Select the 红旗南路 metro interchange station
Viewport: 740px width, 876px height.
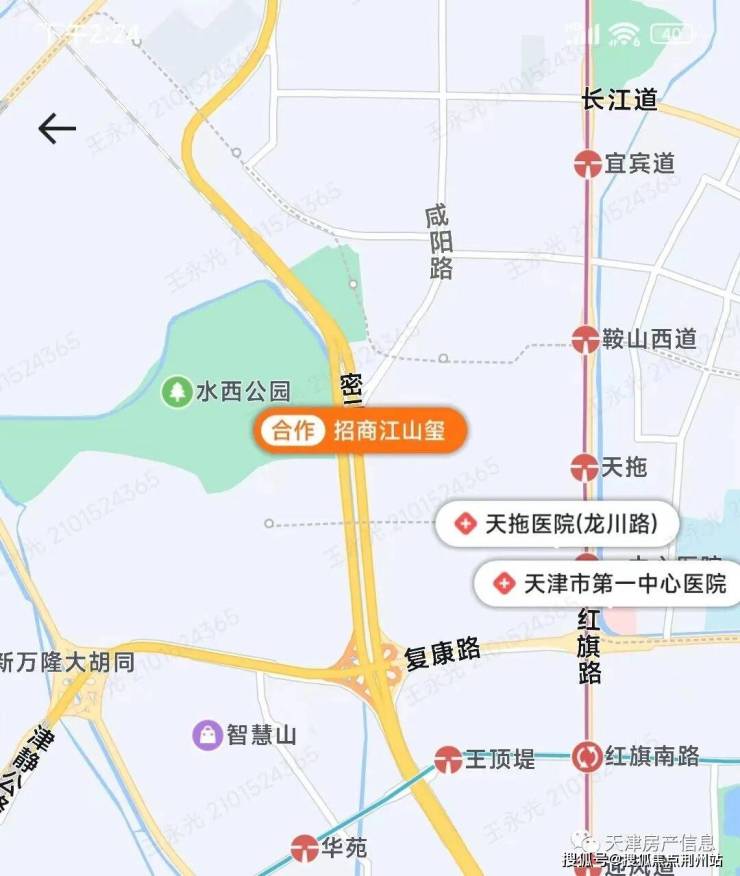[x=587, y=756]
